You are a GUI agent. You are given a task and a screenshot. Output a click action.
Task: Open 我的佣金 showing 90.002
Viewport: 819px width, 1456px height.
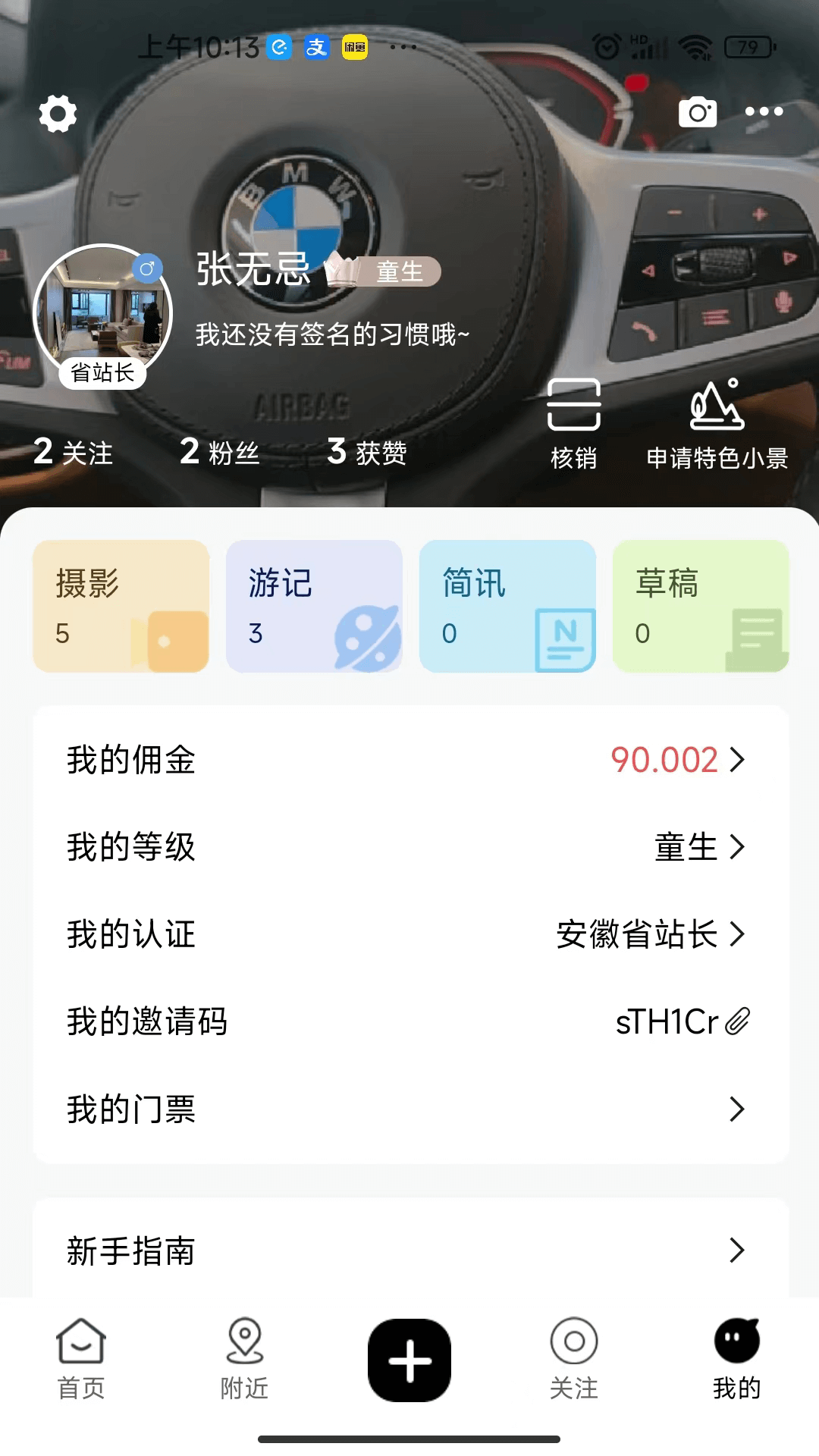click(409, 761)
